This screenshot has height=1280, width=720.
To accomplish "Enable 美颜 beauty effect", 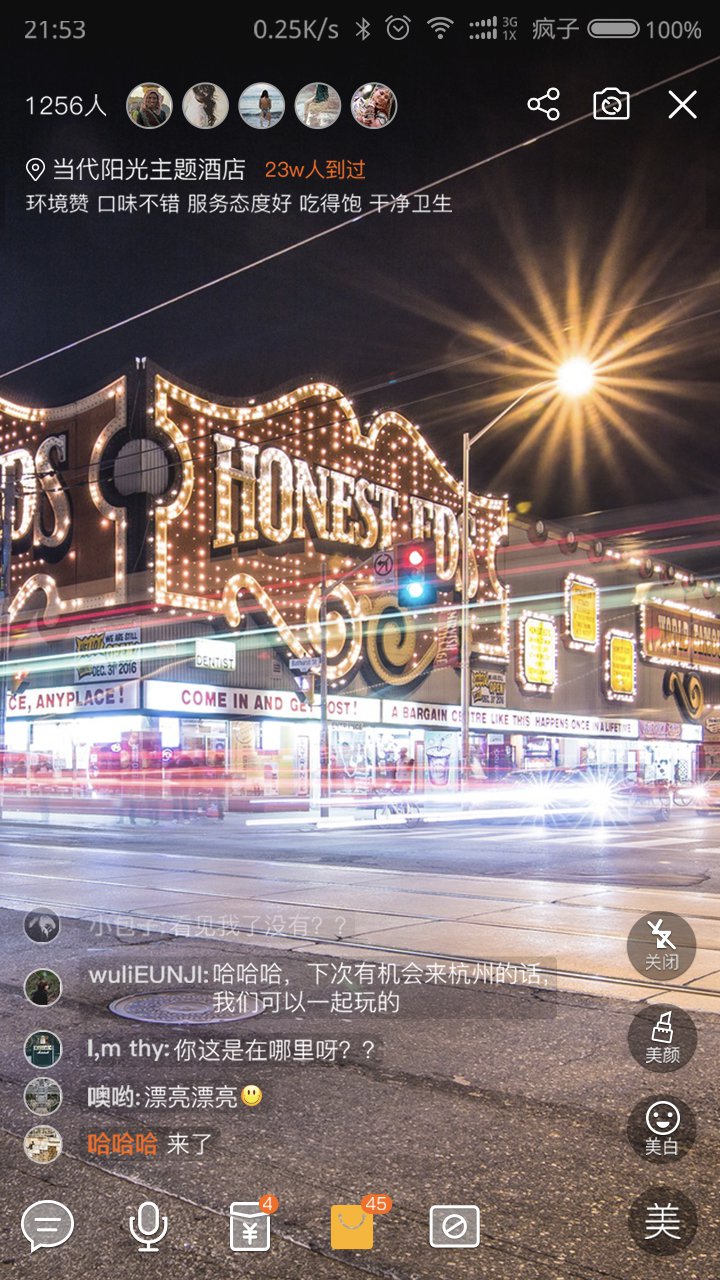I will coord(663,1037).
